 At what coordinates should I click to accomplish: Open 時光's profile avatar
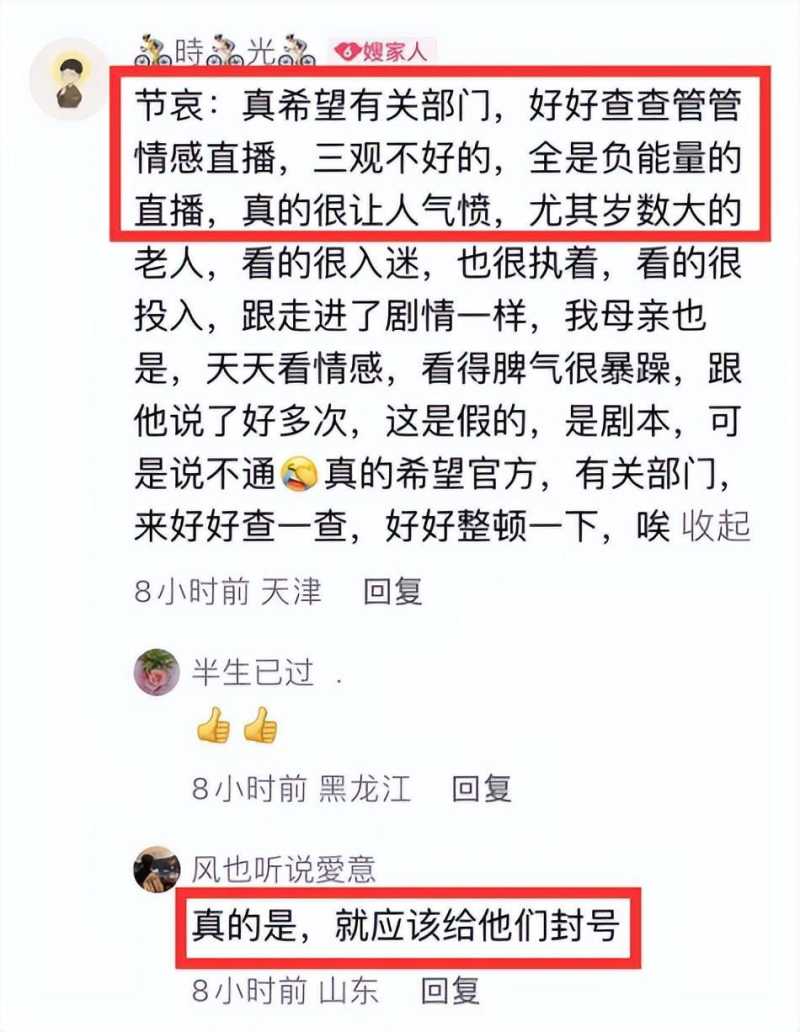(69, 80)
